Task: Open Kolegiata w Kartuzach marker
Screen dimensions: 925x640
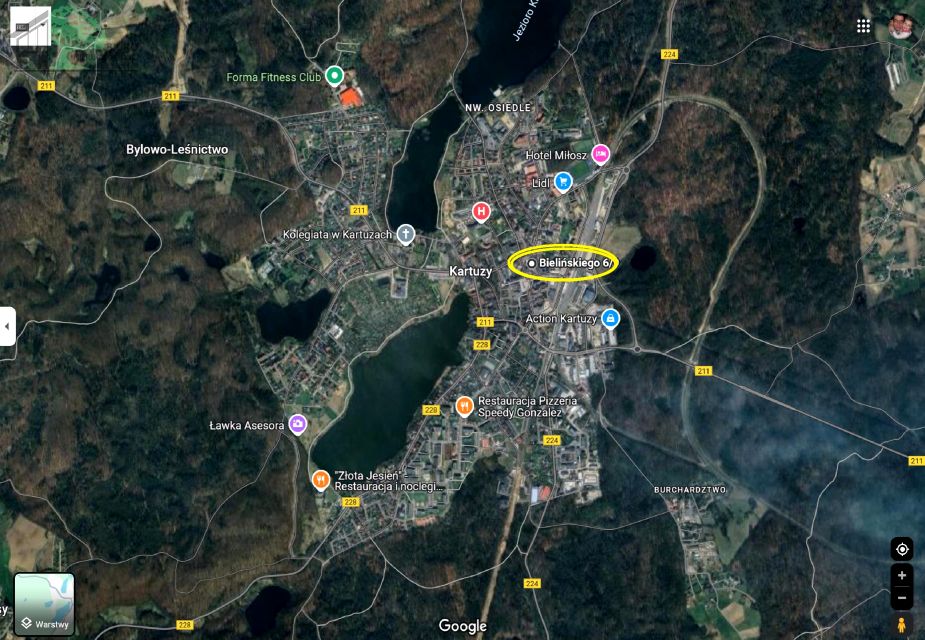Action: click(x=405, y=234)
